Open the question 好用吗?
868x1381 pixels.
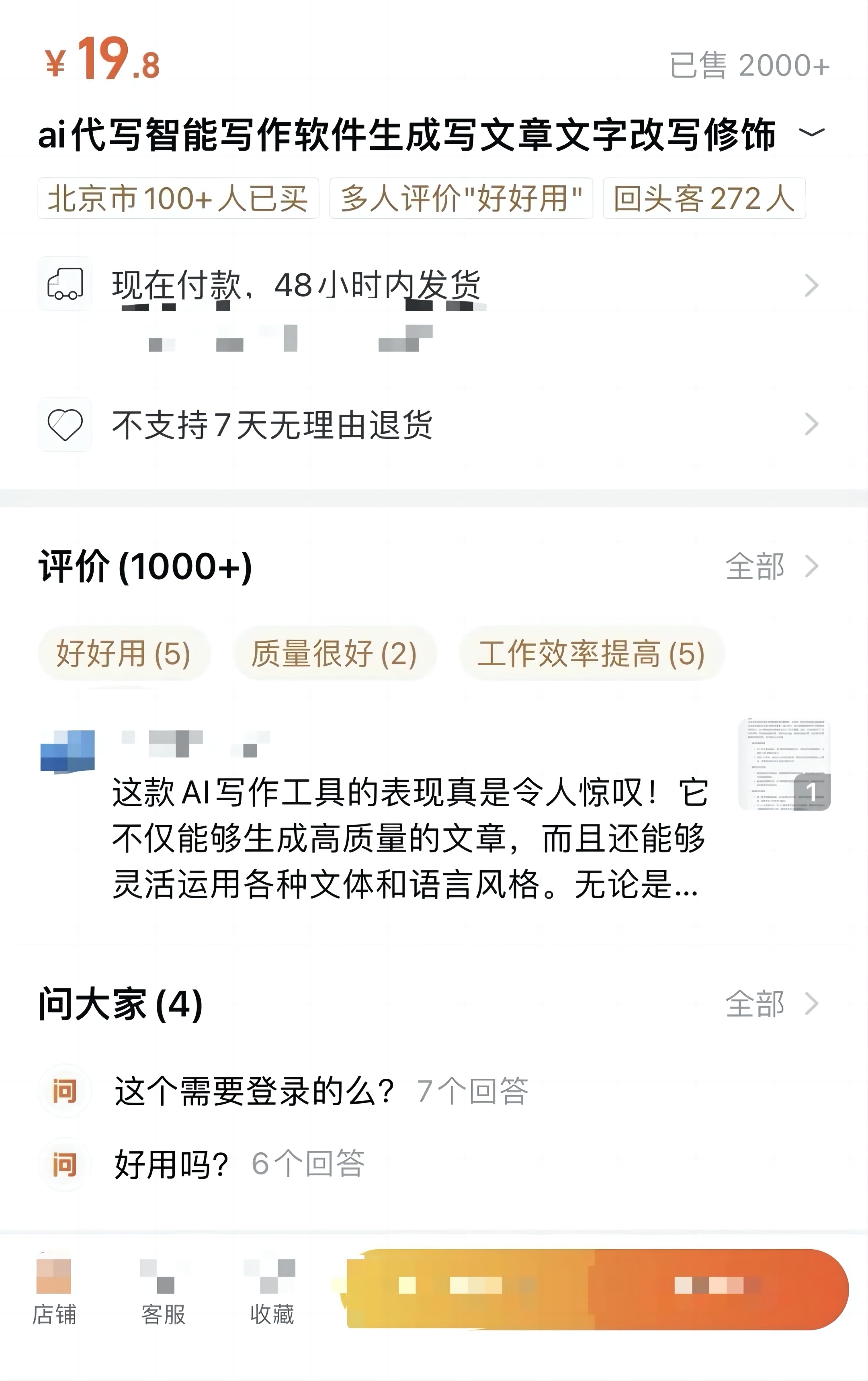172,1164
